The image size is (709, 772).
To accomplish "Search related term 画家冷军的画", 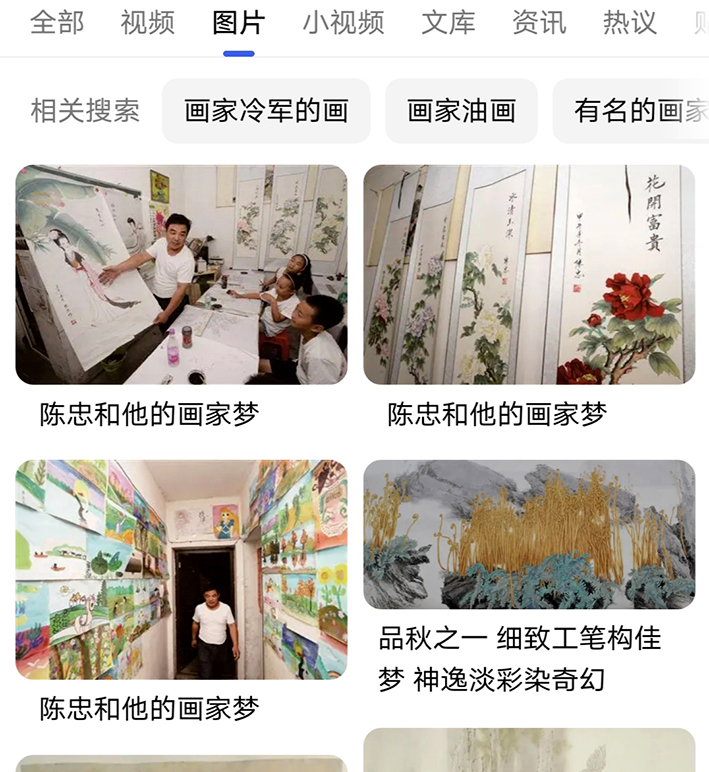I will click(266, 111).
